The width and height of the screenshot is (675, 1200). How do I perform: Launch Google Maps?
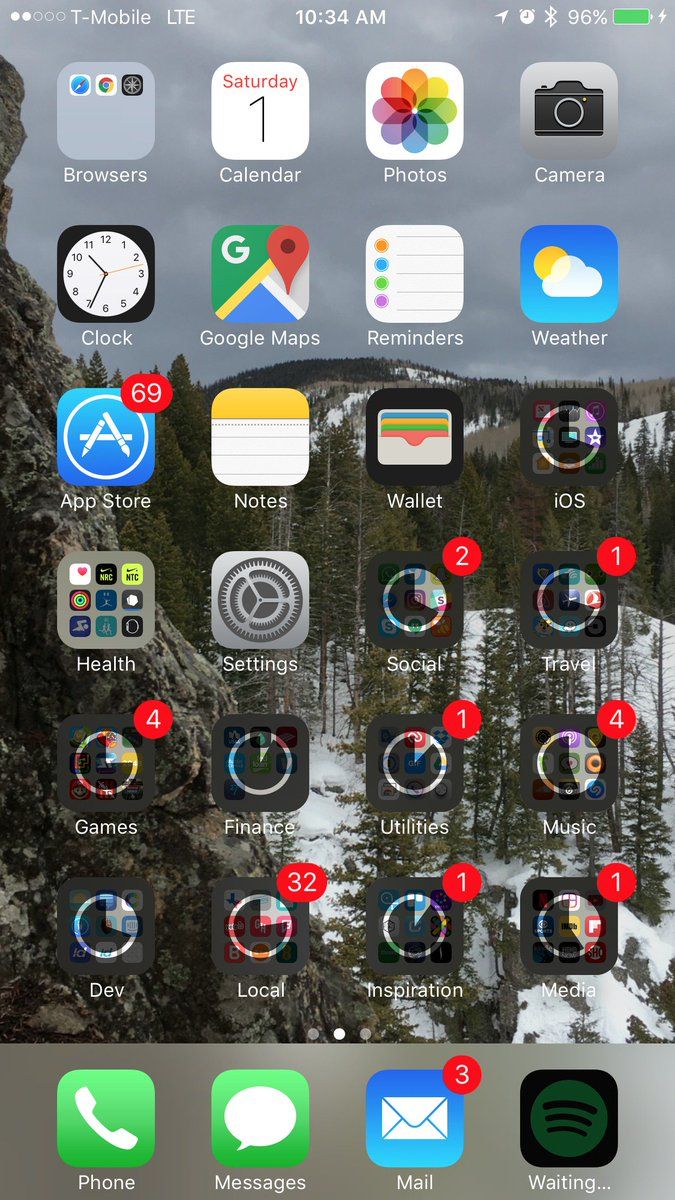[260, 274]
